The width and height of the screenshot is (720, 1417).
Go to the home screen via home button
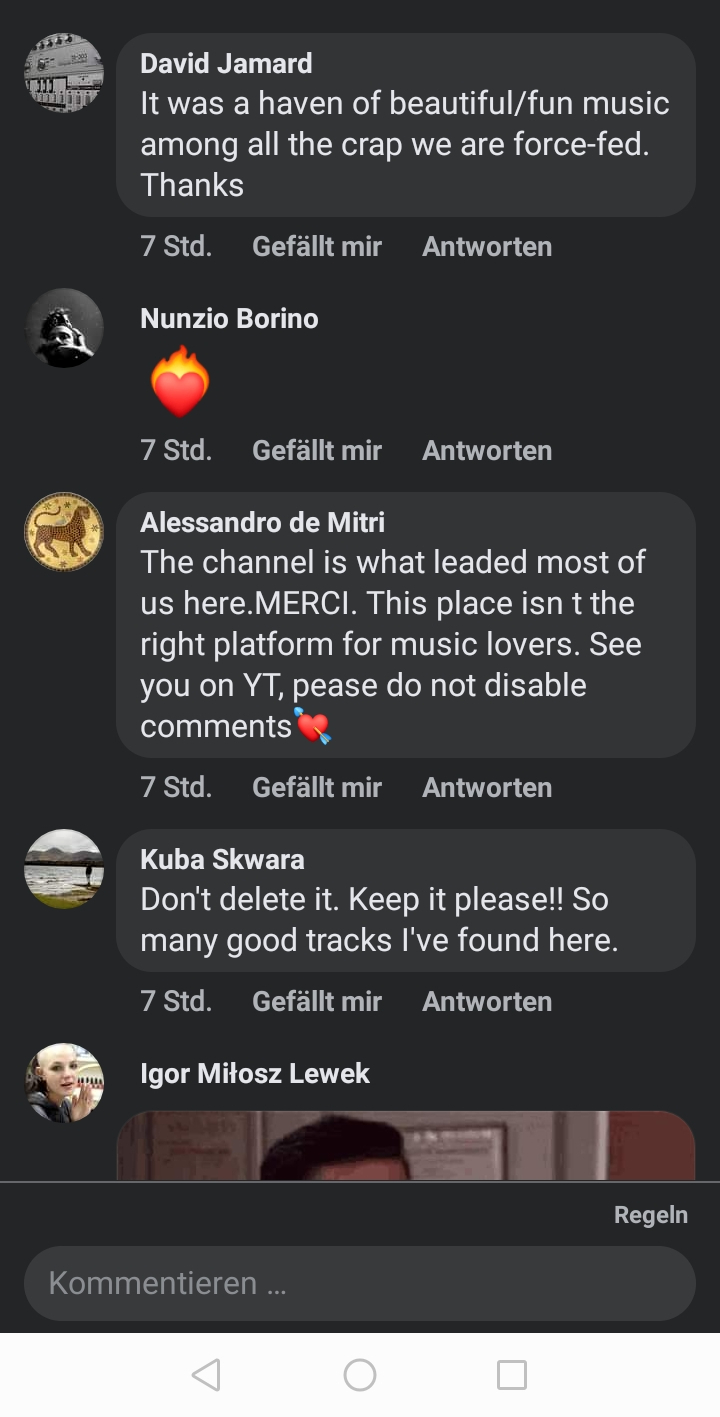(359, 1375)
